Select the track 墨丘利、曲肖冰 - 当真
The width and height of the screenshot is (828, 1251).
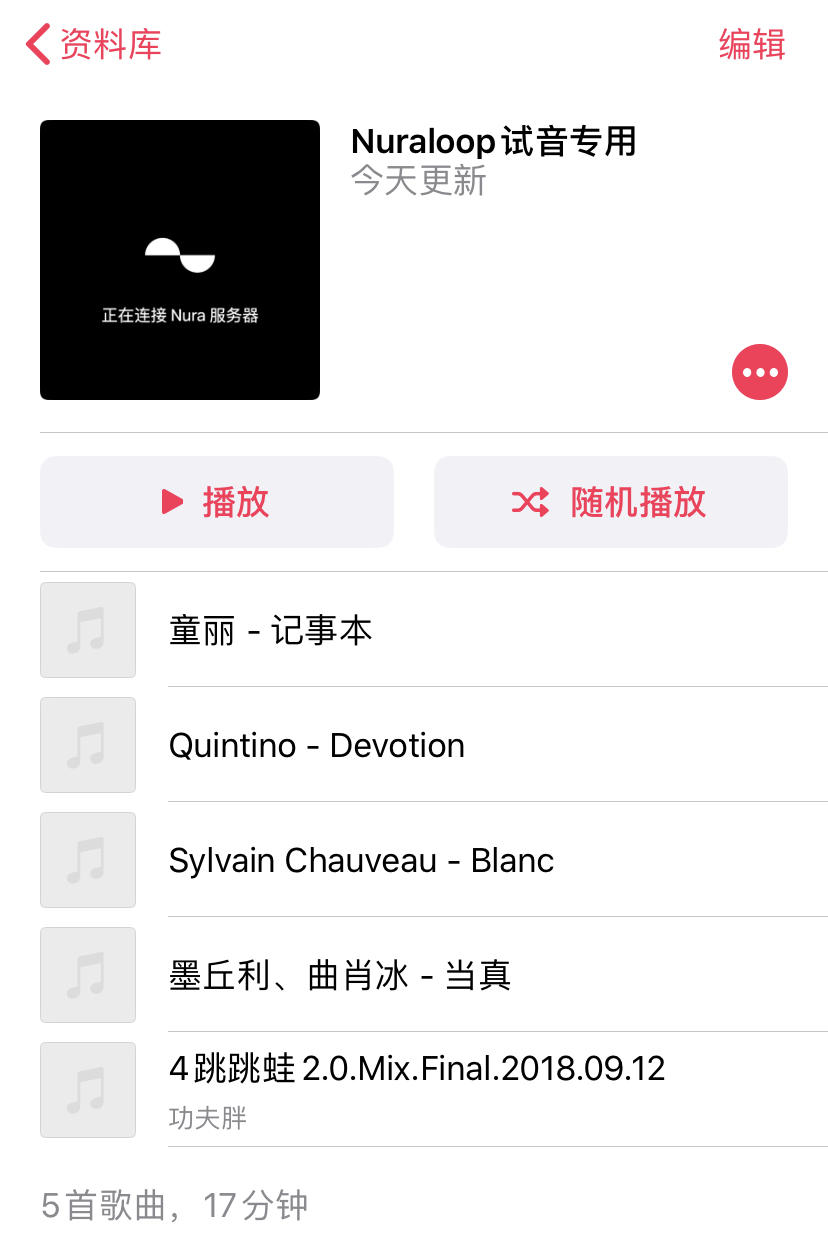pyautogui.click(x=400, y=975)
